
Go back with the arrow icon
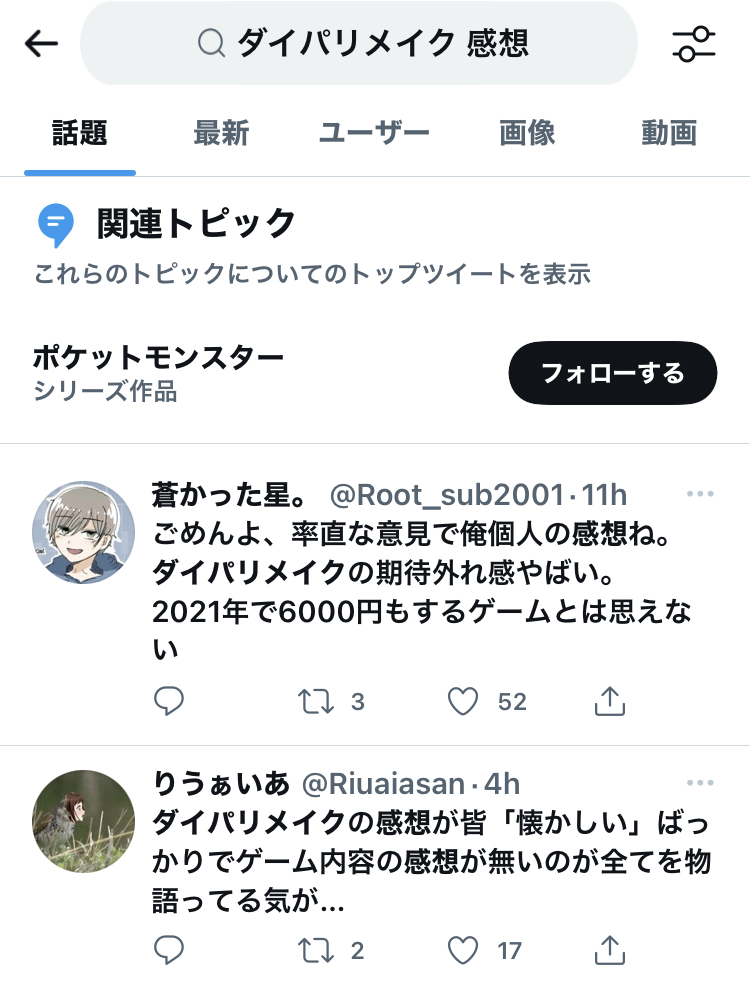pyautogui.click(x=41, y=43)
